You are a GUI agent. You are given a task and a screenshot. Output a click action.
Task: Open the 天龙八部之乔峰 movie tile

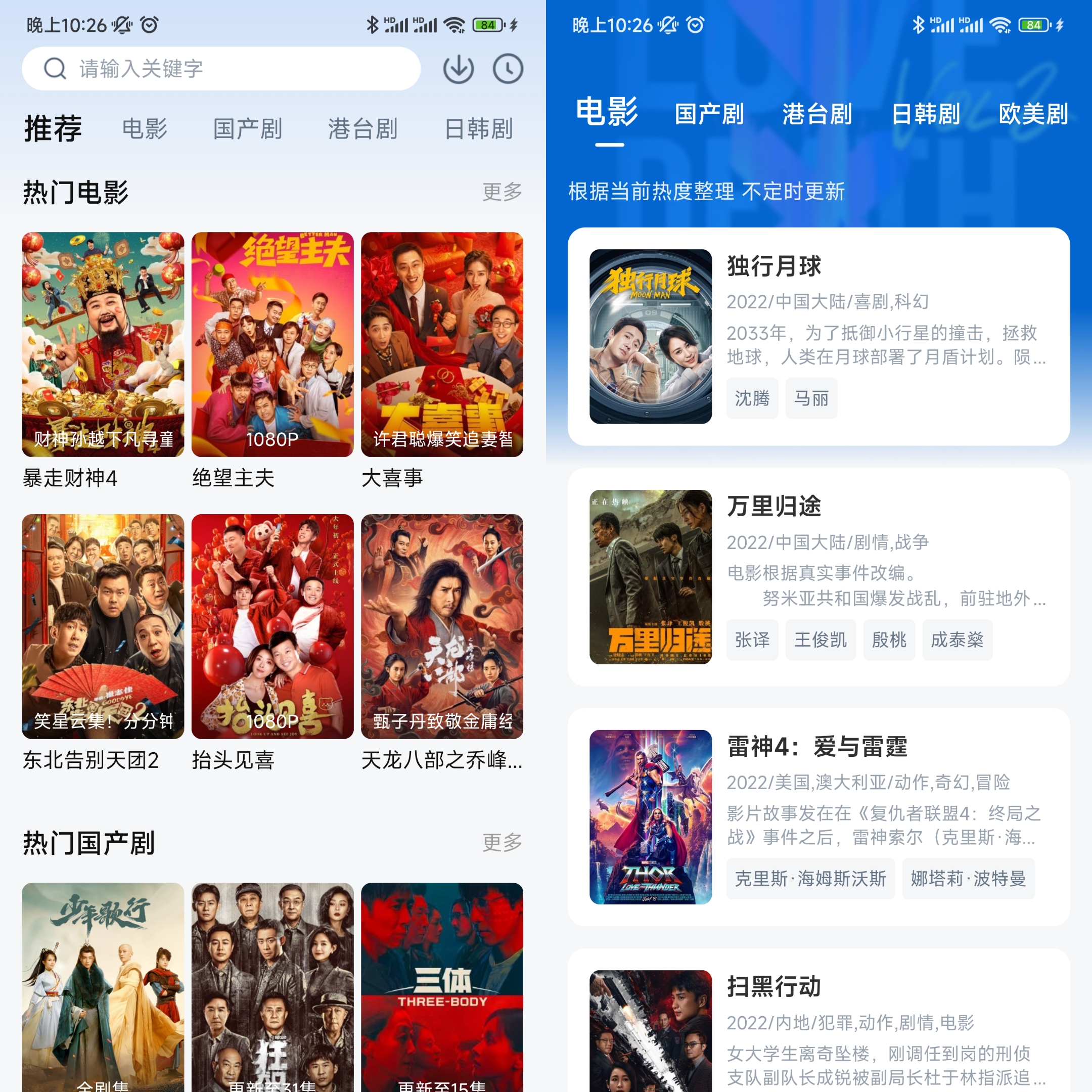442,626
